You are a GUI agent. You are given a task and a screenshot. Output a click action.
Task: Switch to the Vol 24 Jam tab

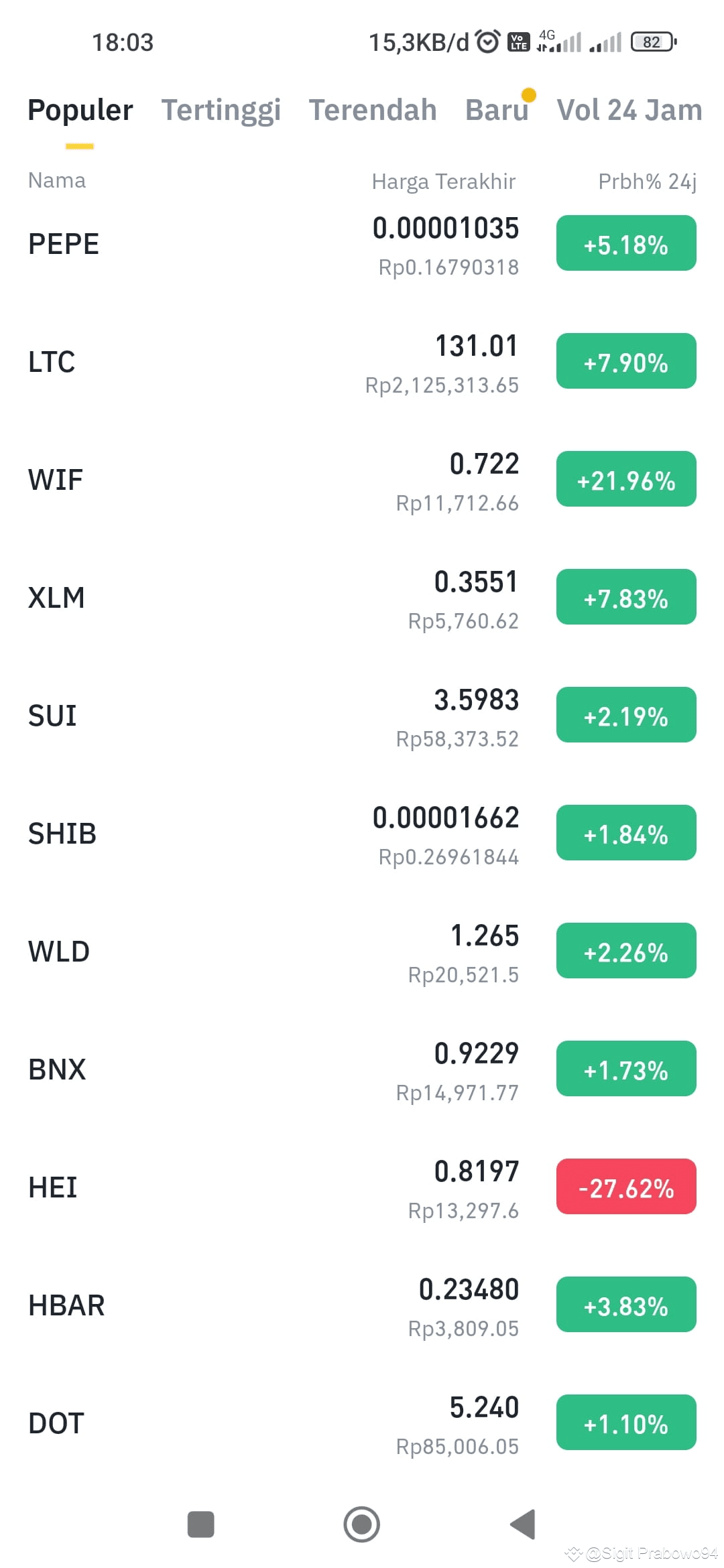[628, 109]
